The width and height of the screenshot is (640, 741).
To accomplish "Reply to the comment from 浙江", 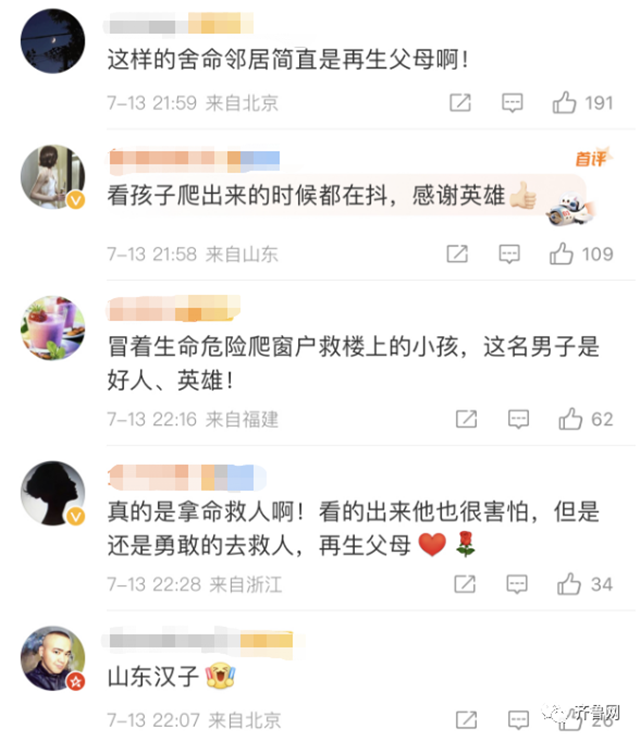I will (x=518, y=583).
